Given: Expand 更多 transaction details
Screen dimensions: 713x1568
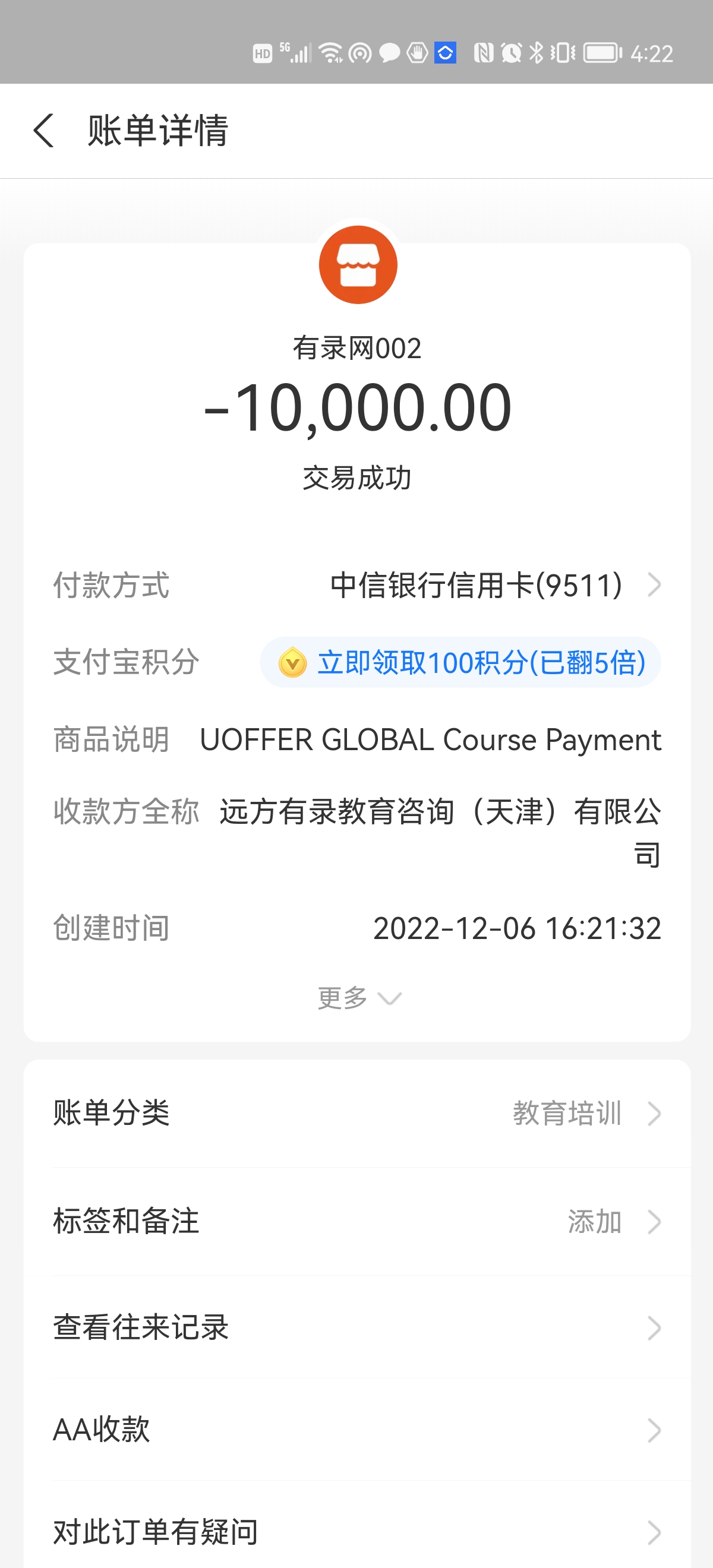Looking at the screenshot, I should (358, 998).
